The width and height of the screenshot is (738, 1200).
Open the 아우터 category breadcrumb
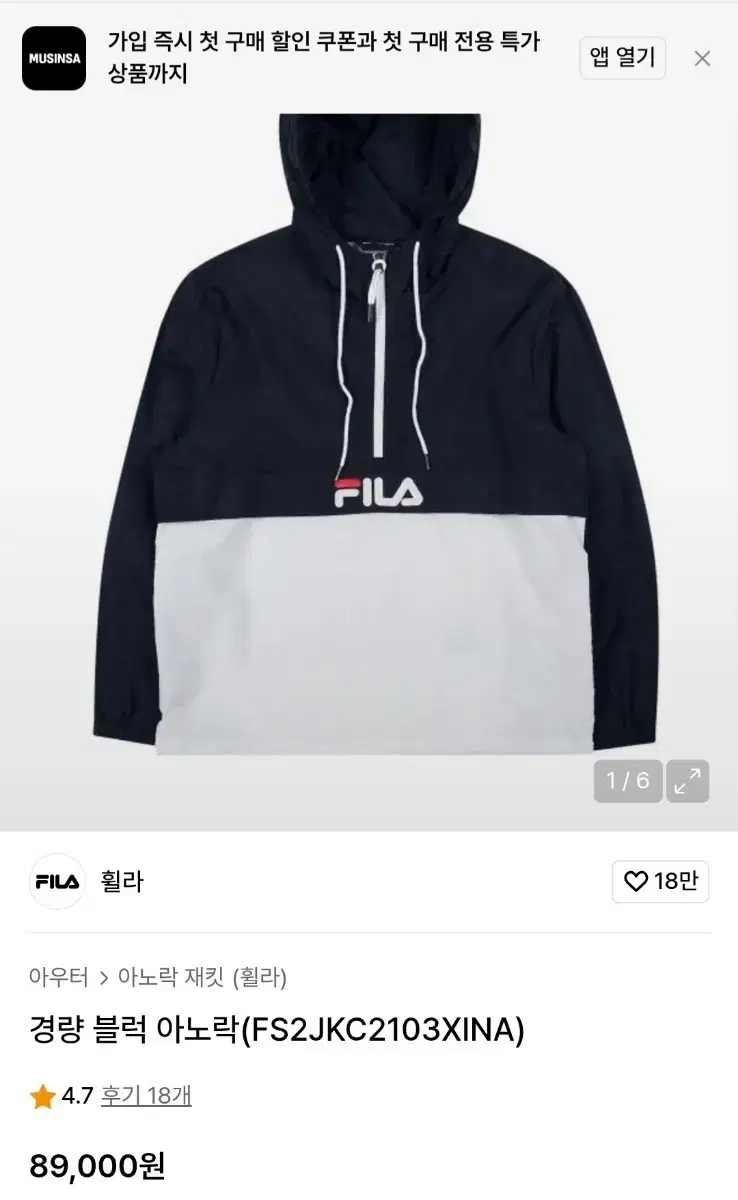(x=59, y=977)
